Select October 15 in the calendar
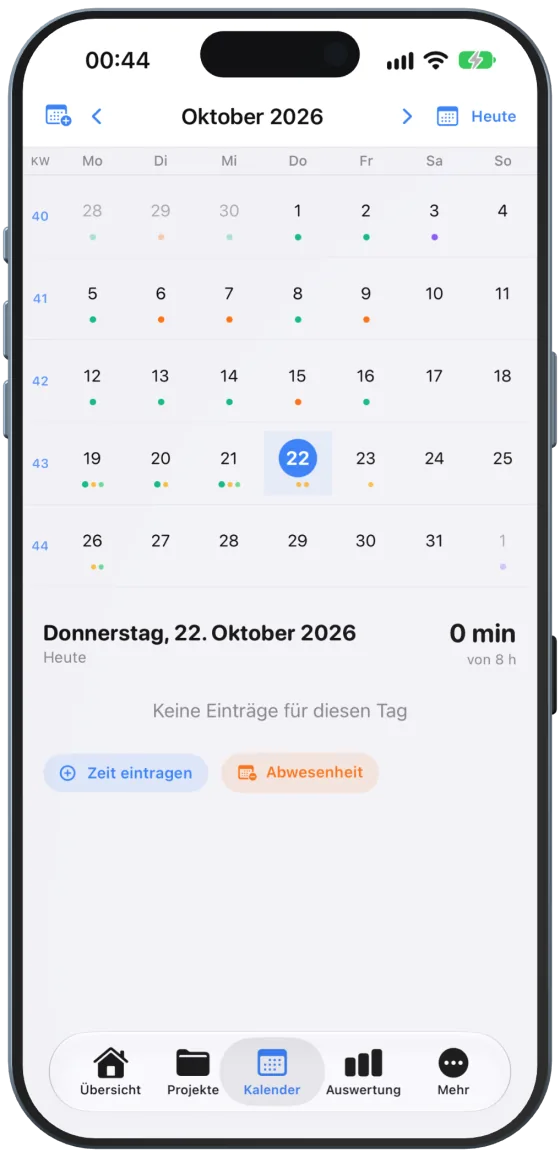The height and width of the screenshot is (1157, 560). click(x=297, y=382)
